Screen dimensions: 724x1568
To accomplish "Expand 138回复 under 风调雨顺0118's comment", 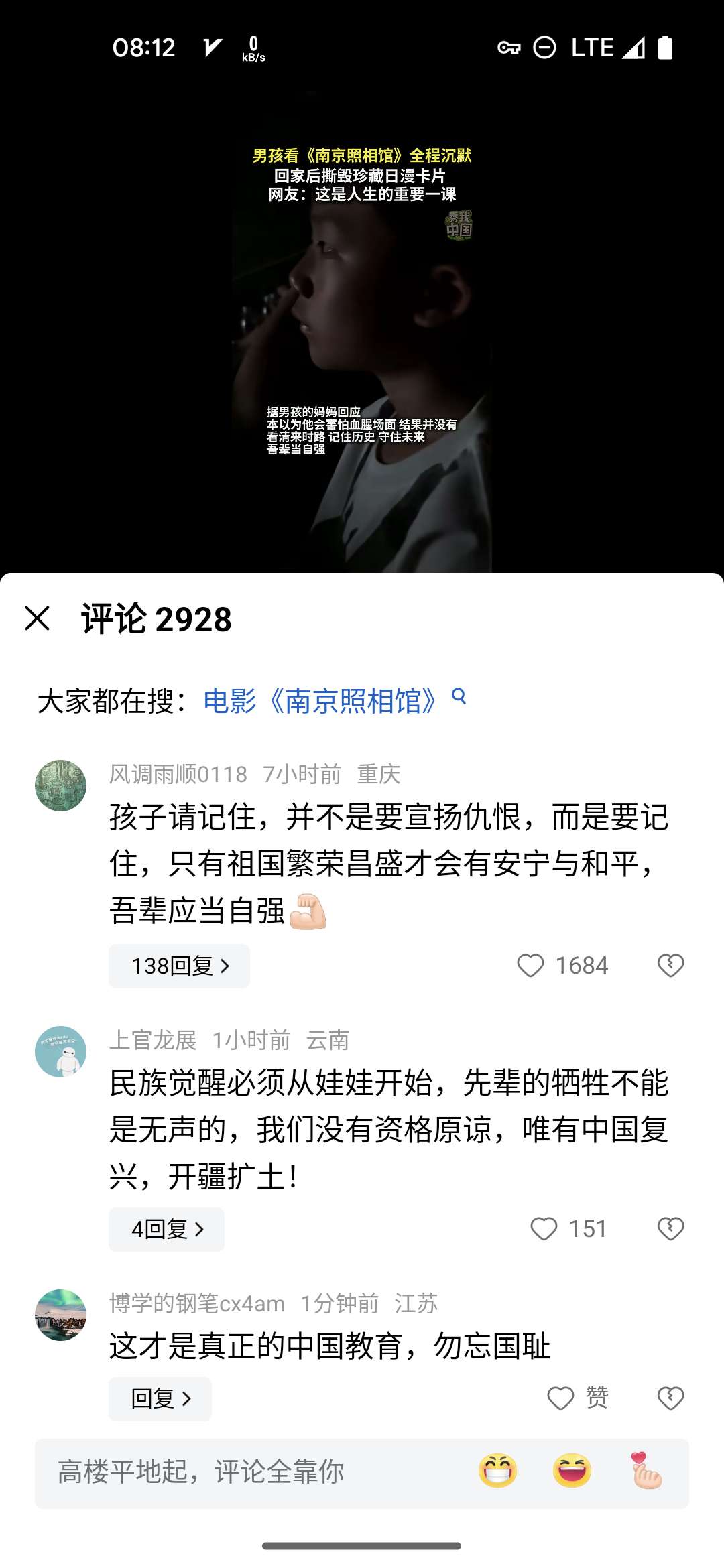I will [179, 966].
